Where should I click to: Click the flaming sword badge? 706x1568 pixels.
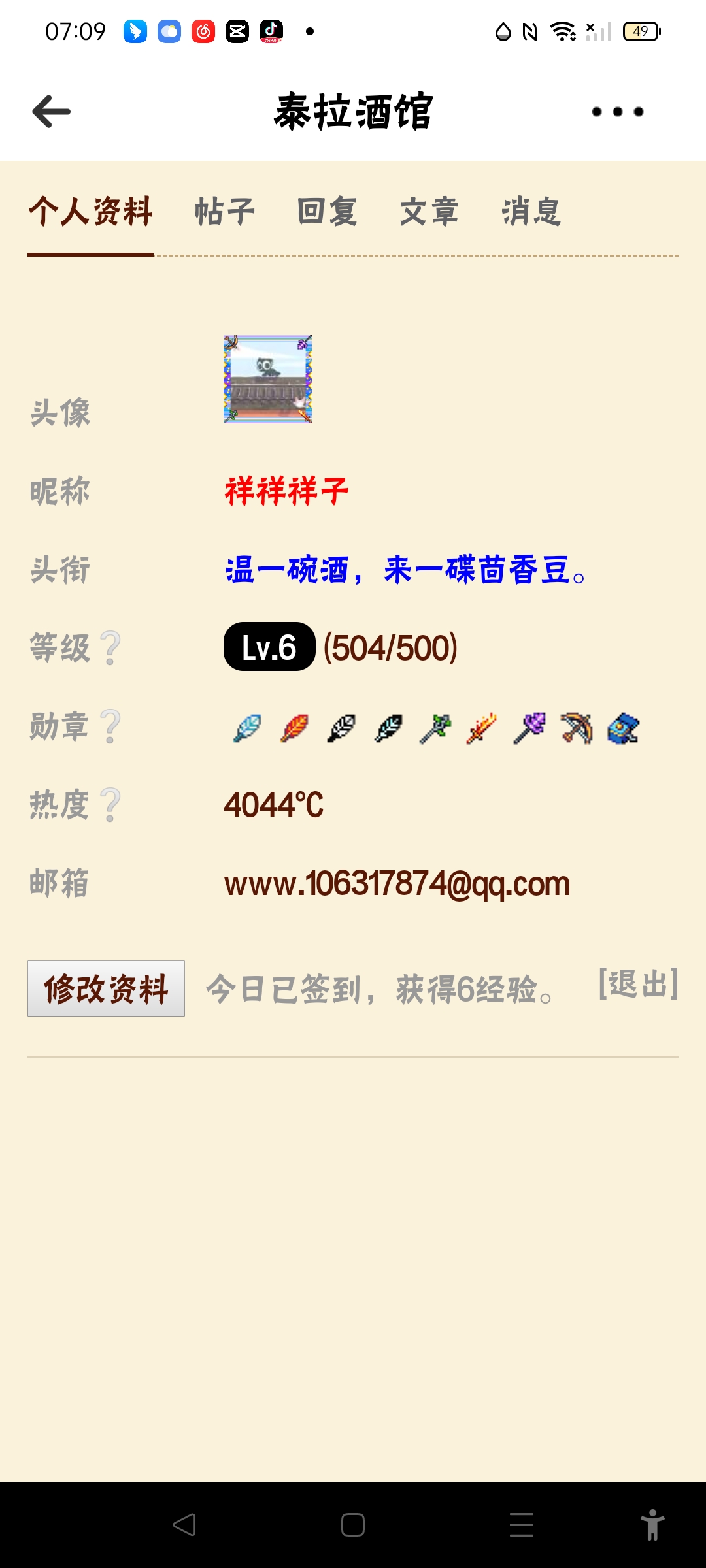click(483, 728)
